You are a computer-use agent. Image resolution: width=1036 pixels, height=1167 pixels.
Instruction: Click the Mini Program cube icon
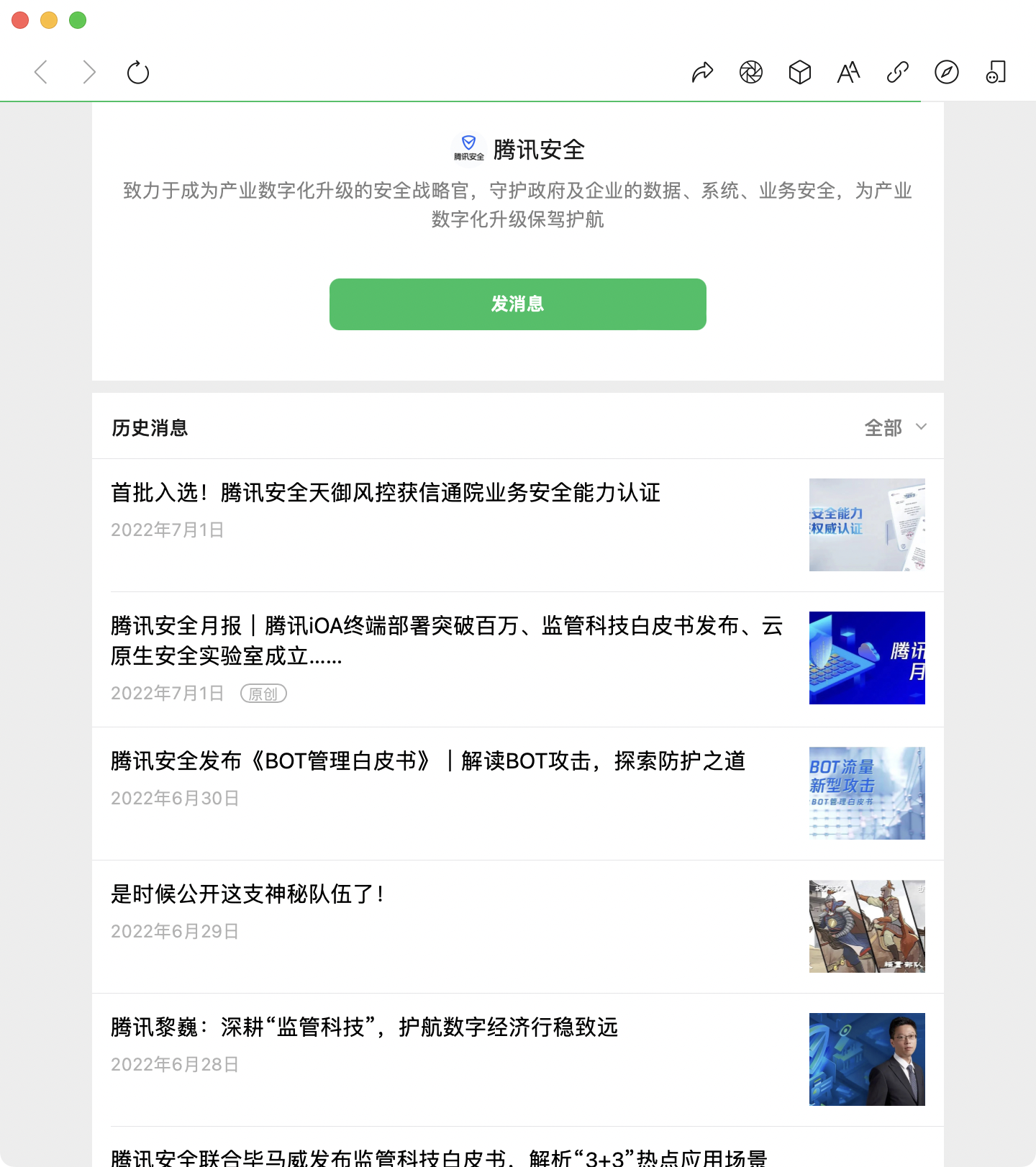click(x=800, y=72)
